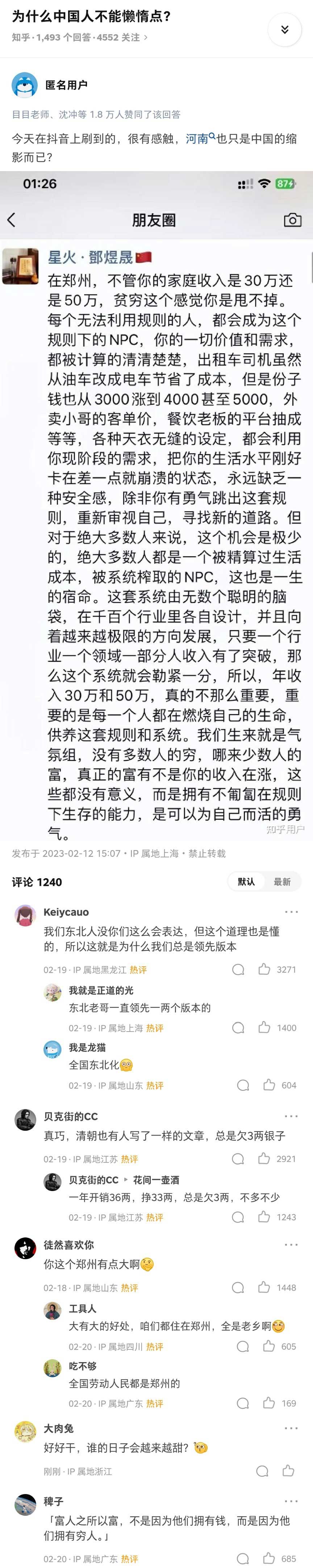The image size is (313, 1568).
Task: Open the 匿名用户 author avatar
Action: 24,84
